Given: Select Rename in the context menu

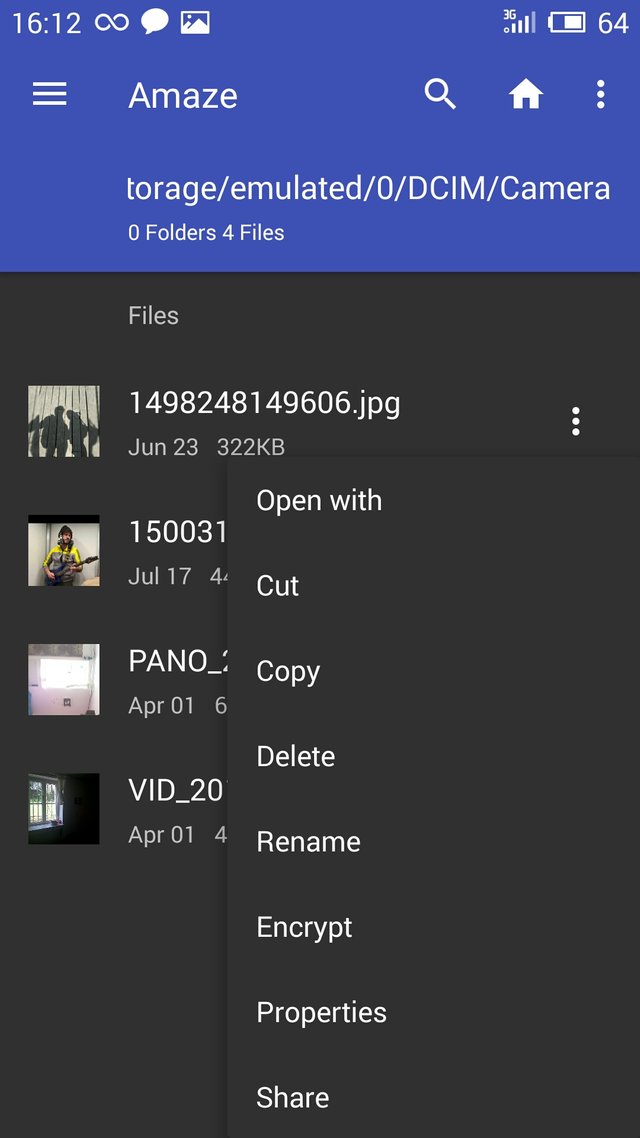Looking at the screenshot, I should 433,842.
